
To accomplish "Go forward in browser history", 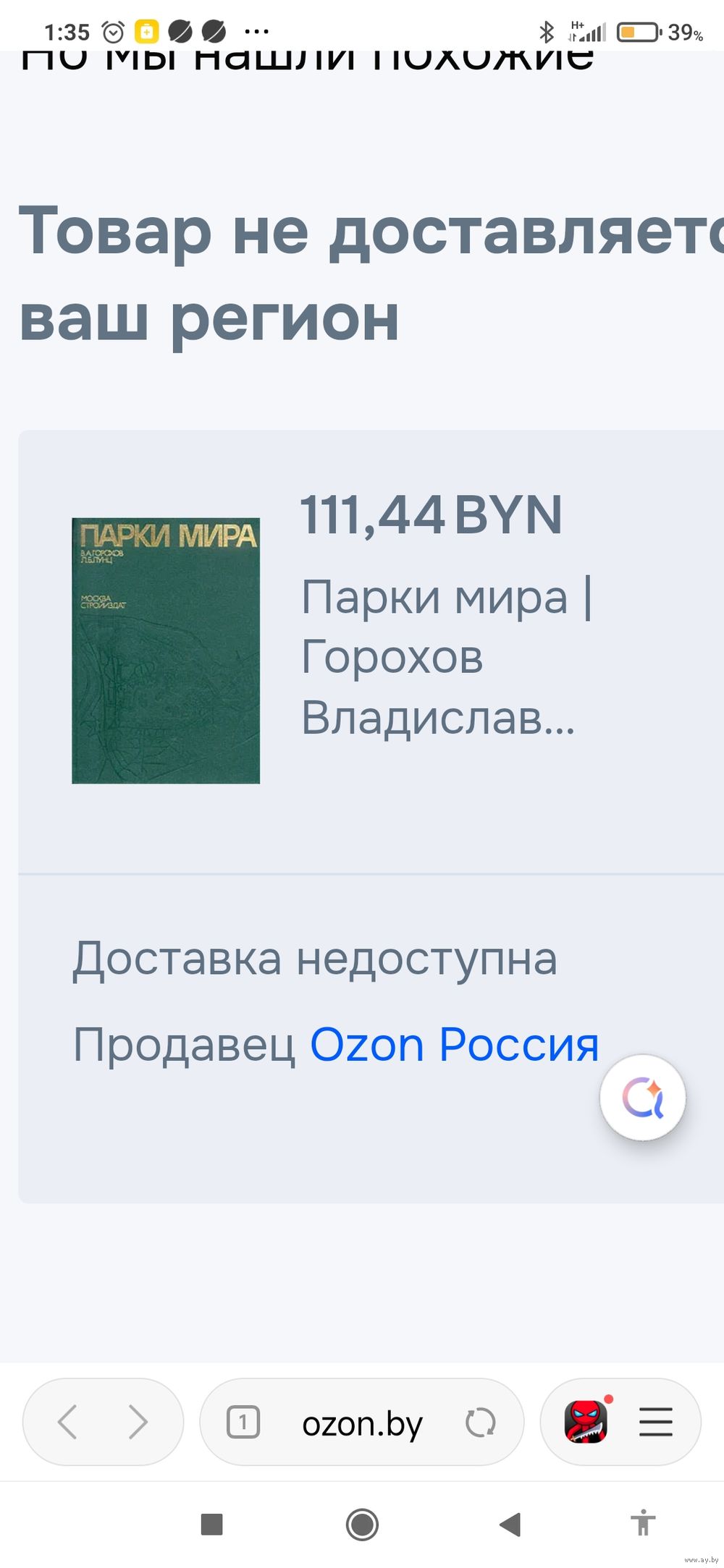I will click(x=138, y=1422).
